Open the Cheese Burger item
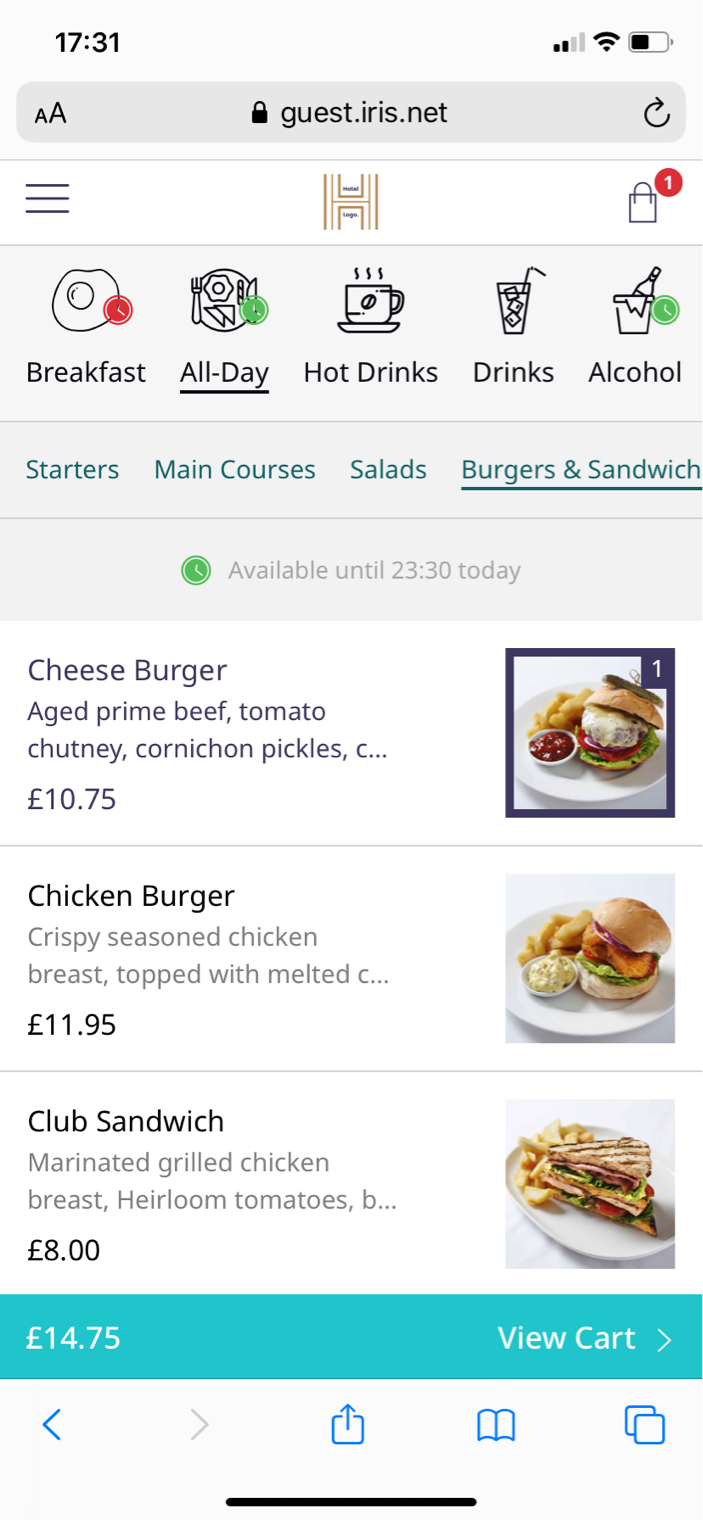The height and width of the screenshot is (1520, 703). [x=250, y=733]
